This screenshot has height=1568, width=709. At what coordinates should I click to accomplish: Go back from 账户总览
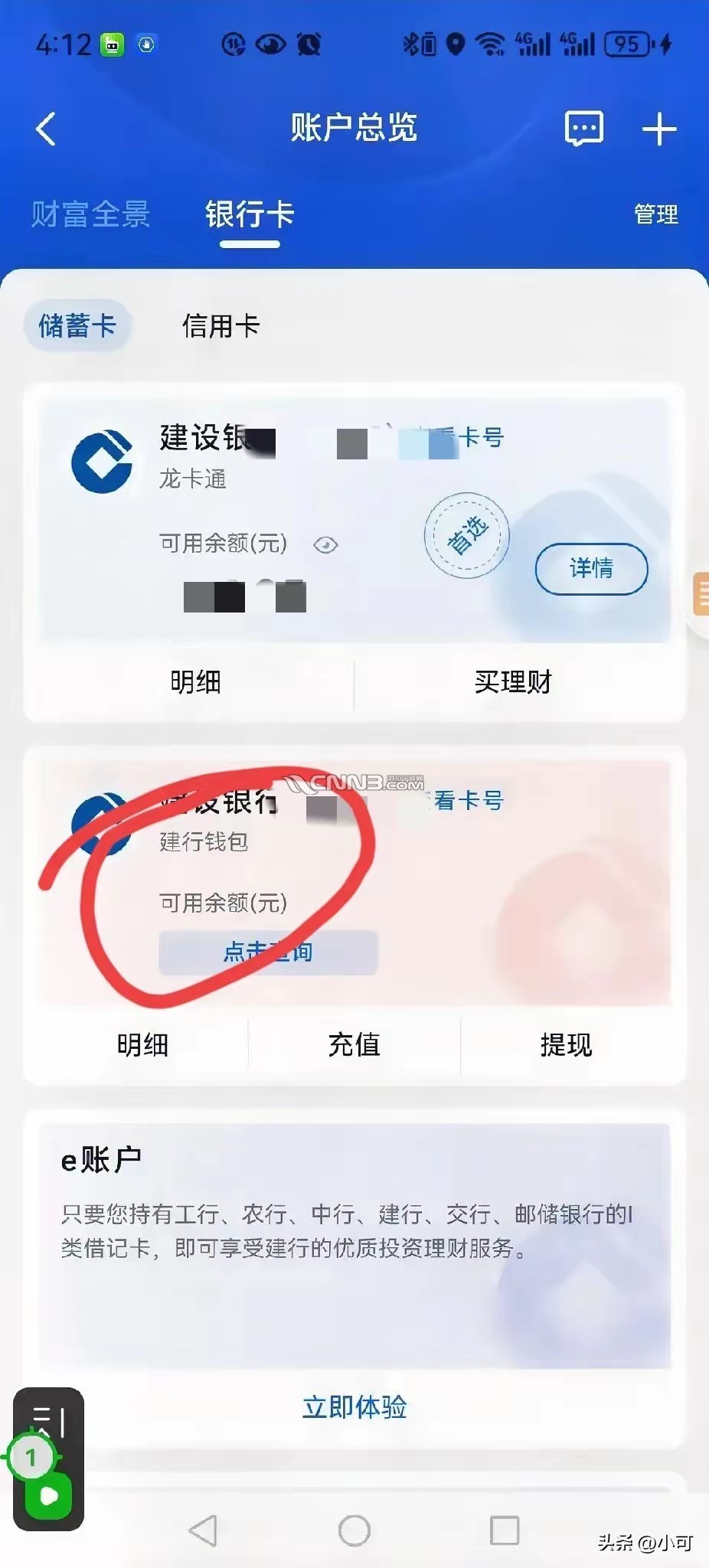47,129
